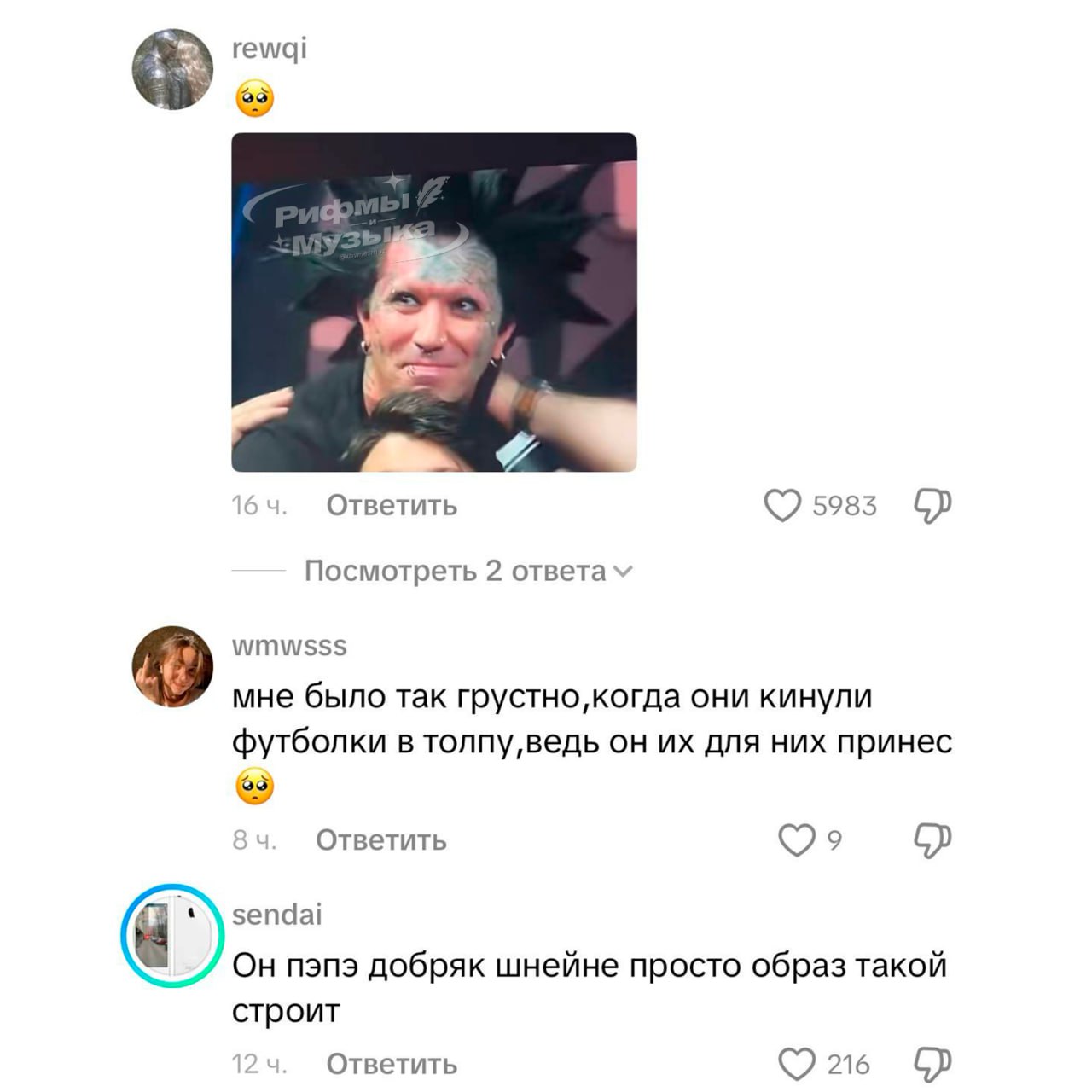Open wmwsss's profile avatar
1092x1092 pixels.
pos(172,666)
